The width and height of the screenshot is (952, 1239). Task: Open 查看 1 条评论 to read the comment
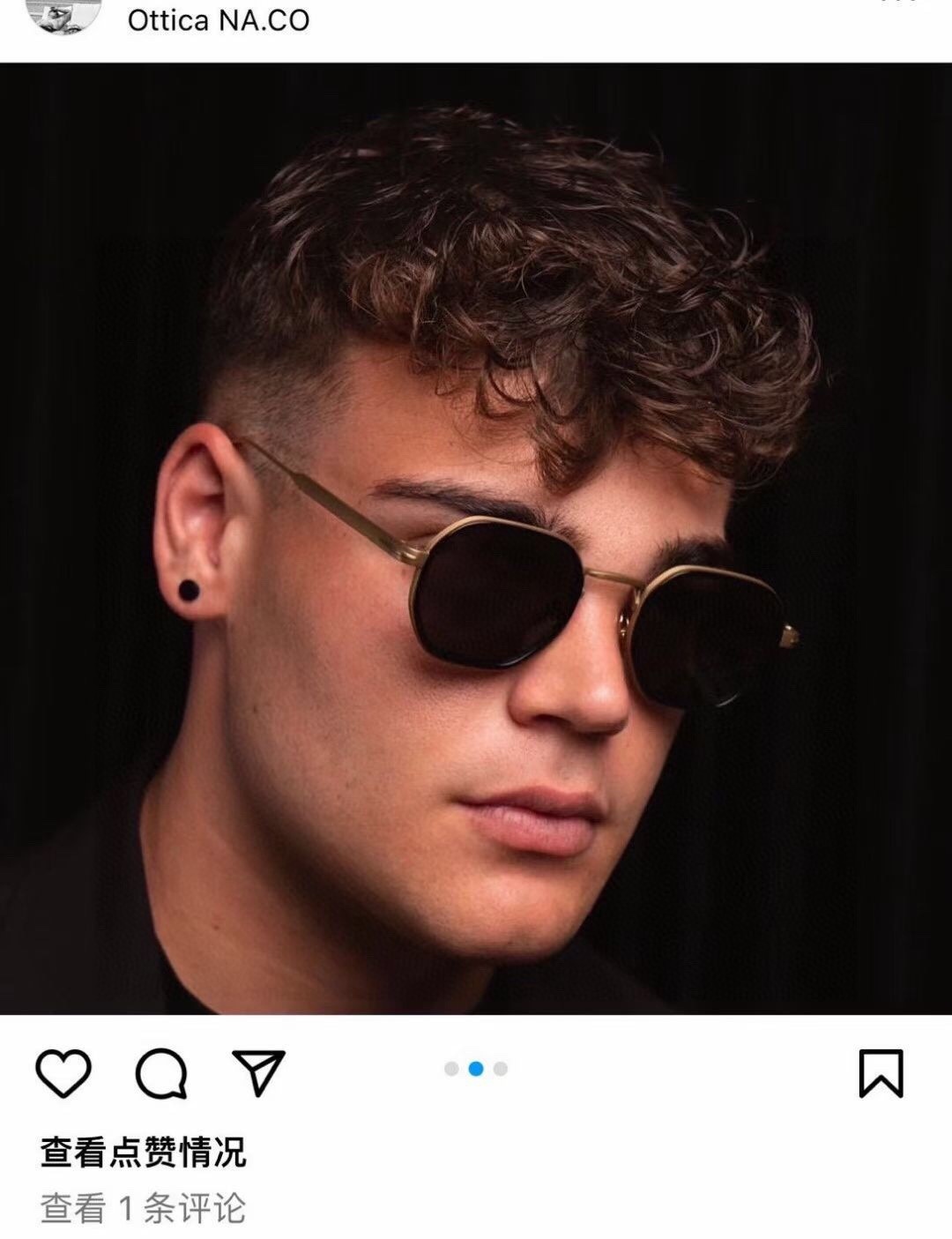[144, 1208]
